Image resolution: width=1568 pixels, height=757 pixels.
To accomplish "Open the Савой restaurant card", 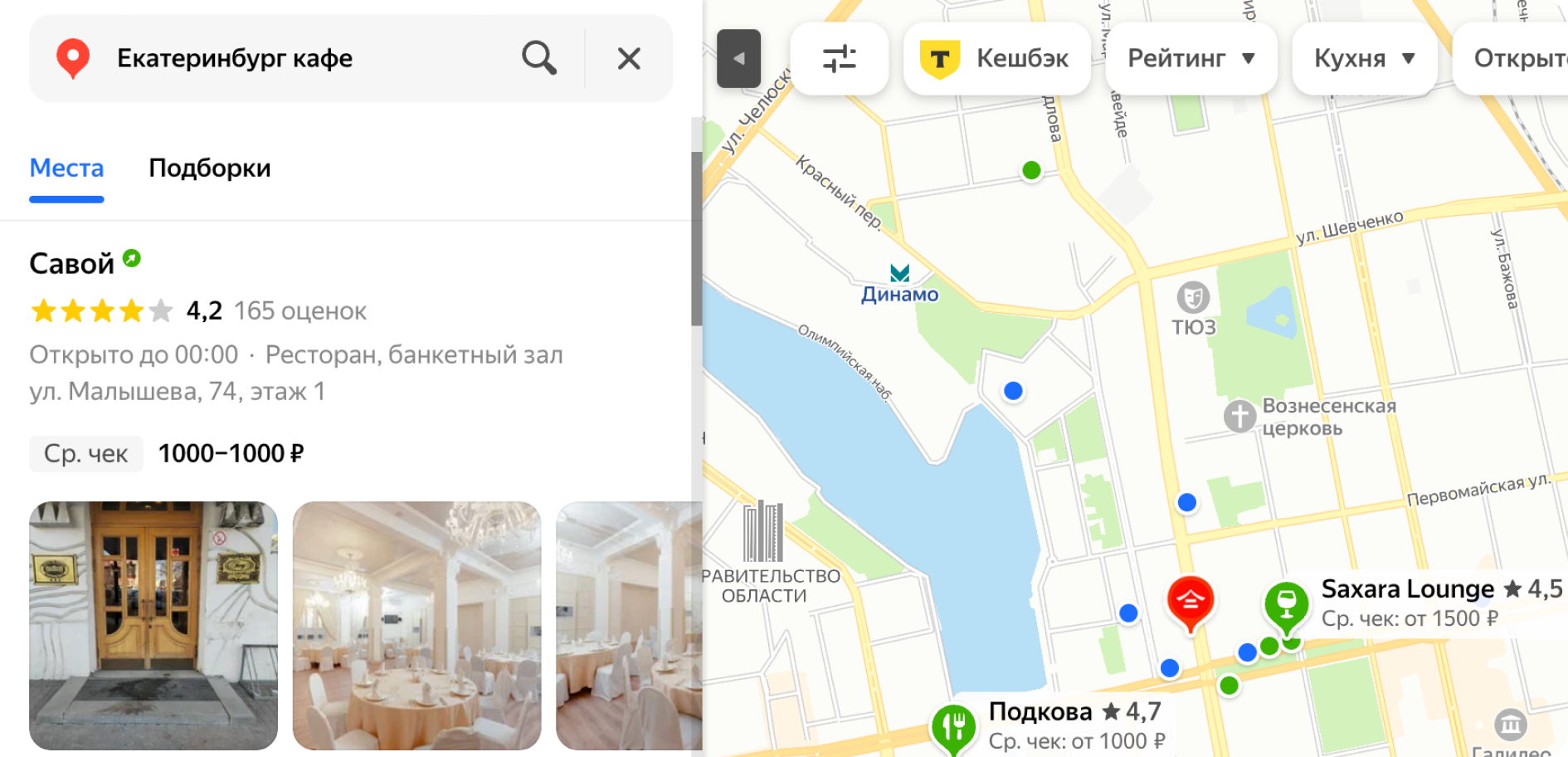I will coord(72,264).
